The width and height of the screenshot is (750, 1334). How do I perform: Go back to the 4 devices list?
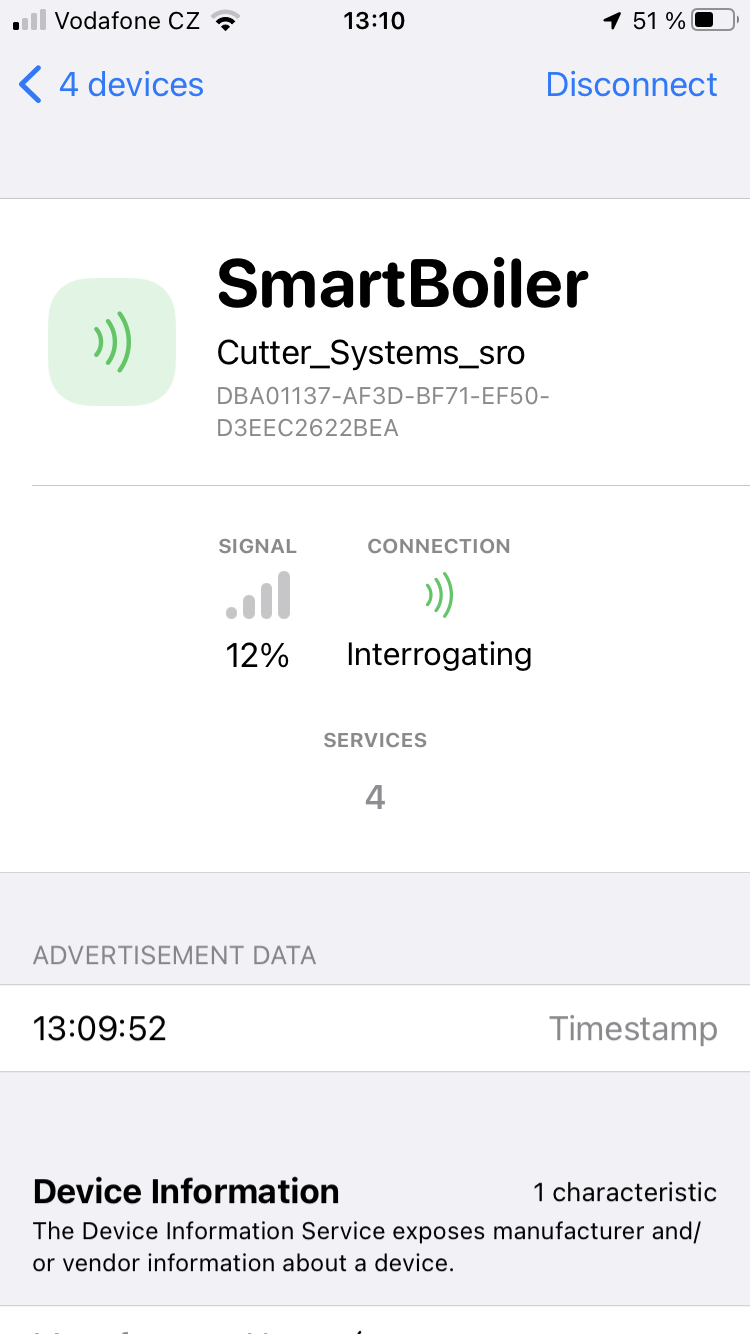(x=112, y=85)
